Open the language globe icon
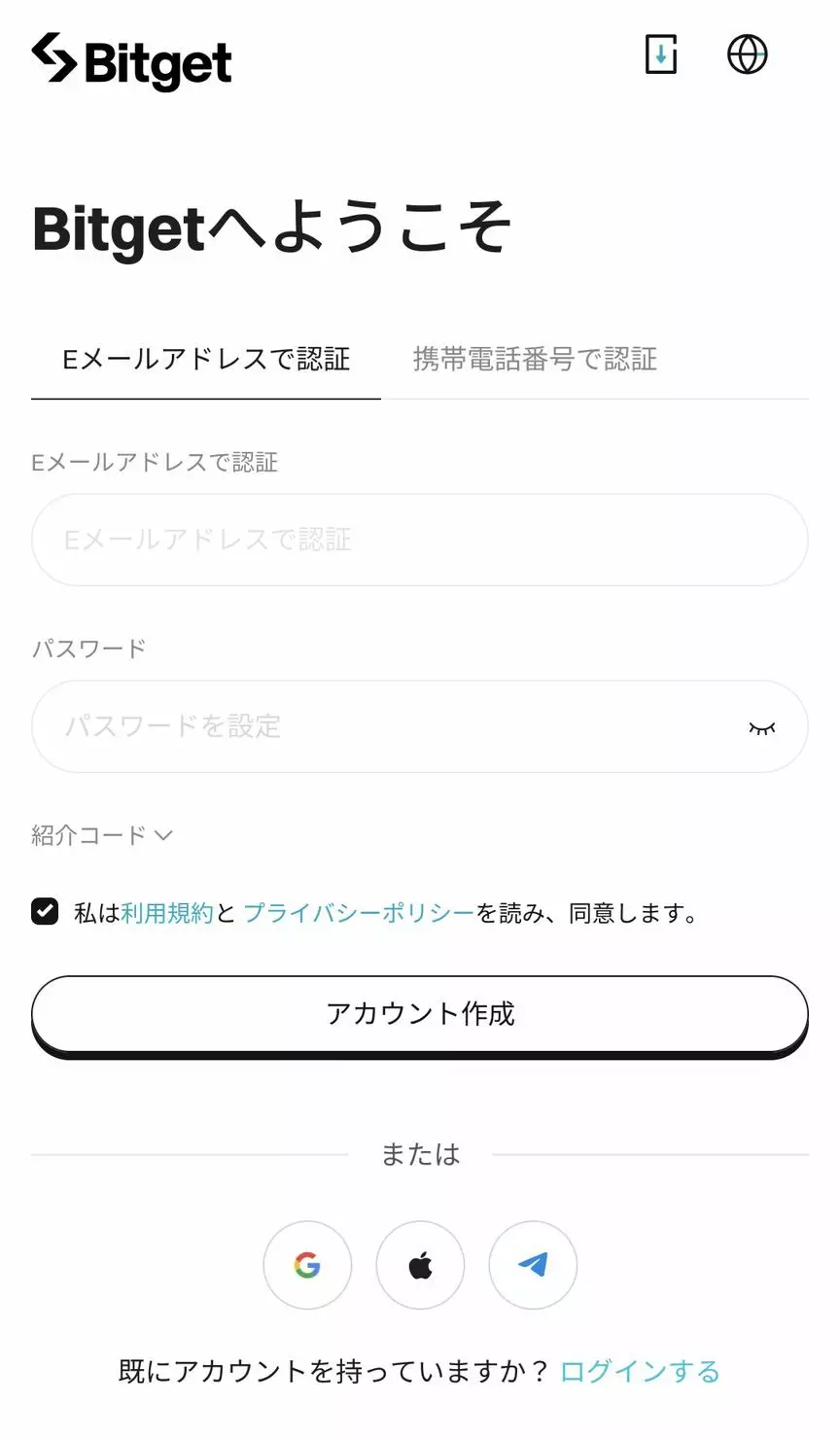Screen dimensions: 840x1439 (747, 53)
